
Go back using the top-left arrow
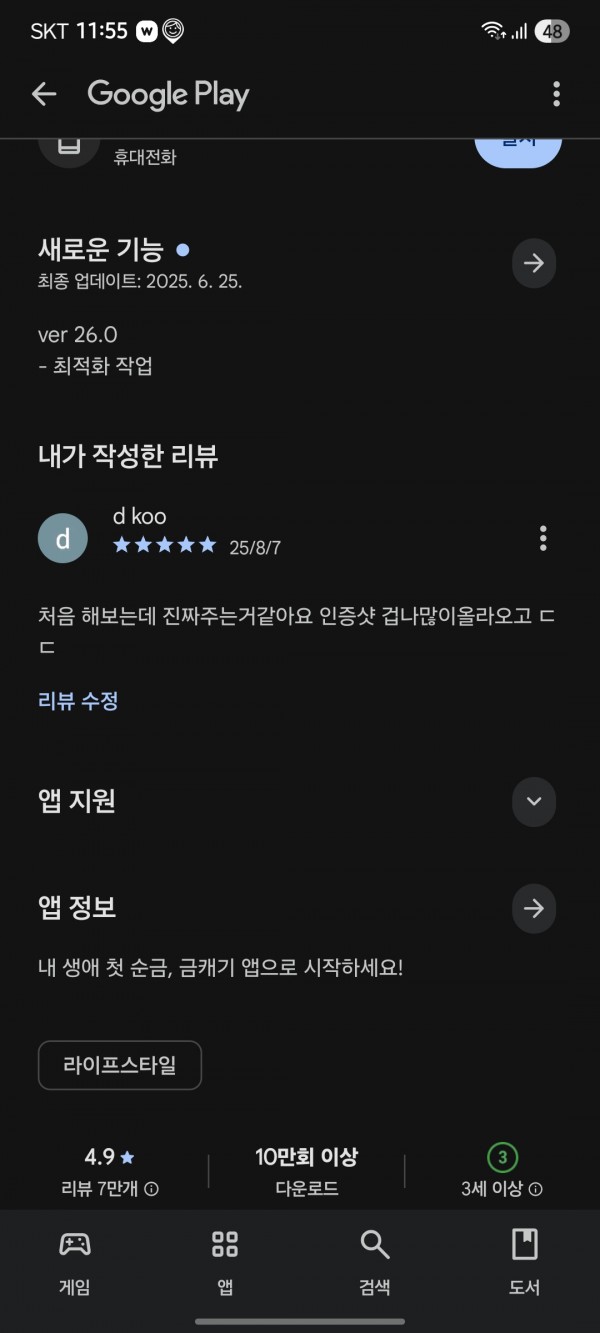[44, 94]
